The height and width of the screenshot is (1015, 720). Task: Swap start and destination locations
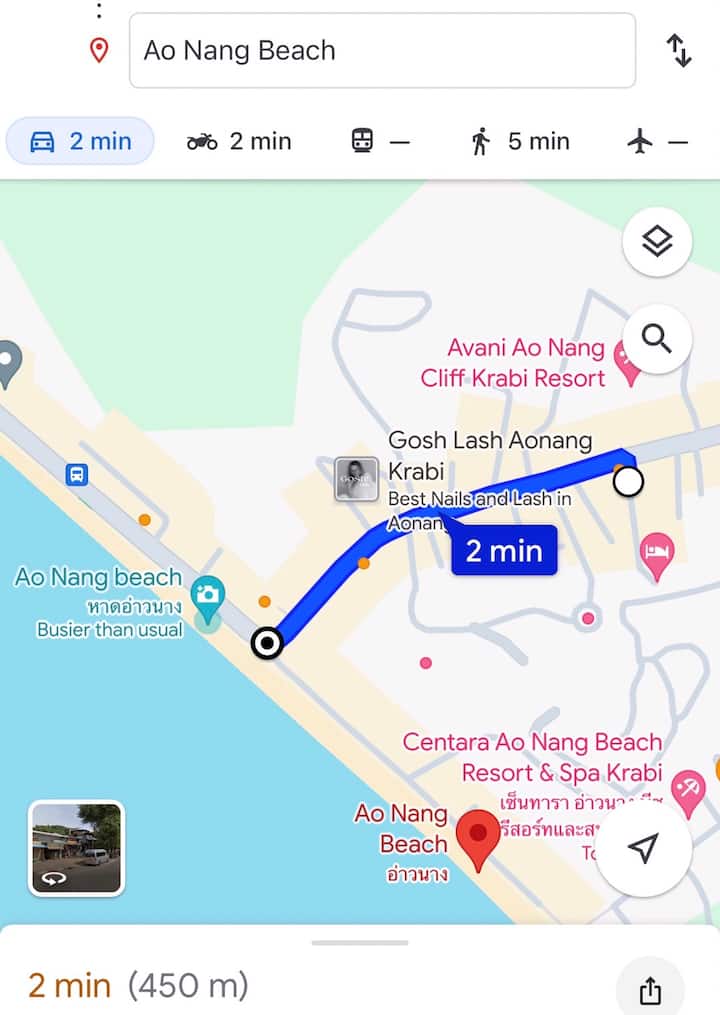tap(679, 51)
